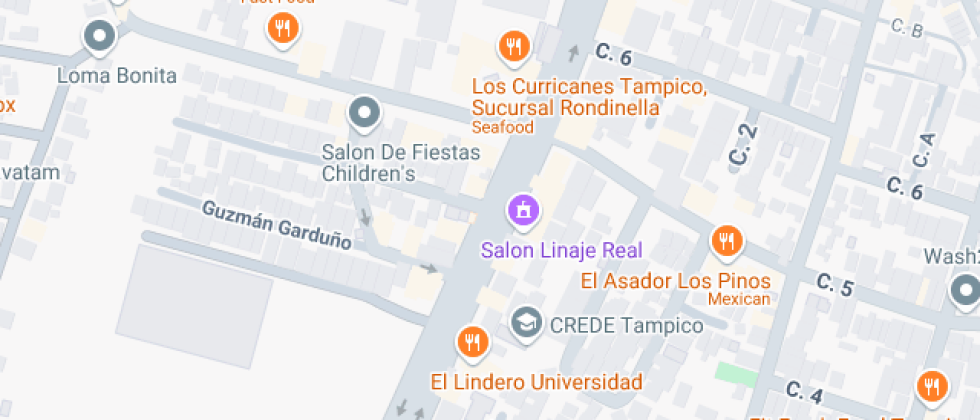Select the Salon Linaje Real marker

(523, 211)
